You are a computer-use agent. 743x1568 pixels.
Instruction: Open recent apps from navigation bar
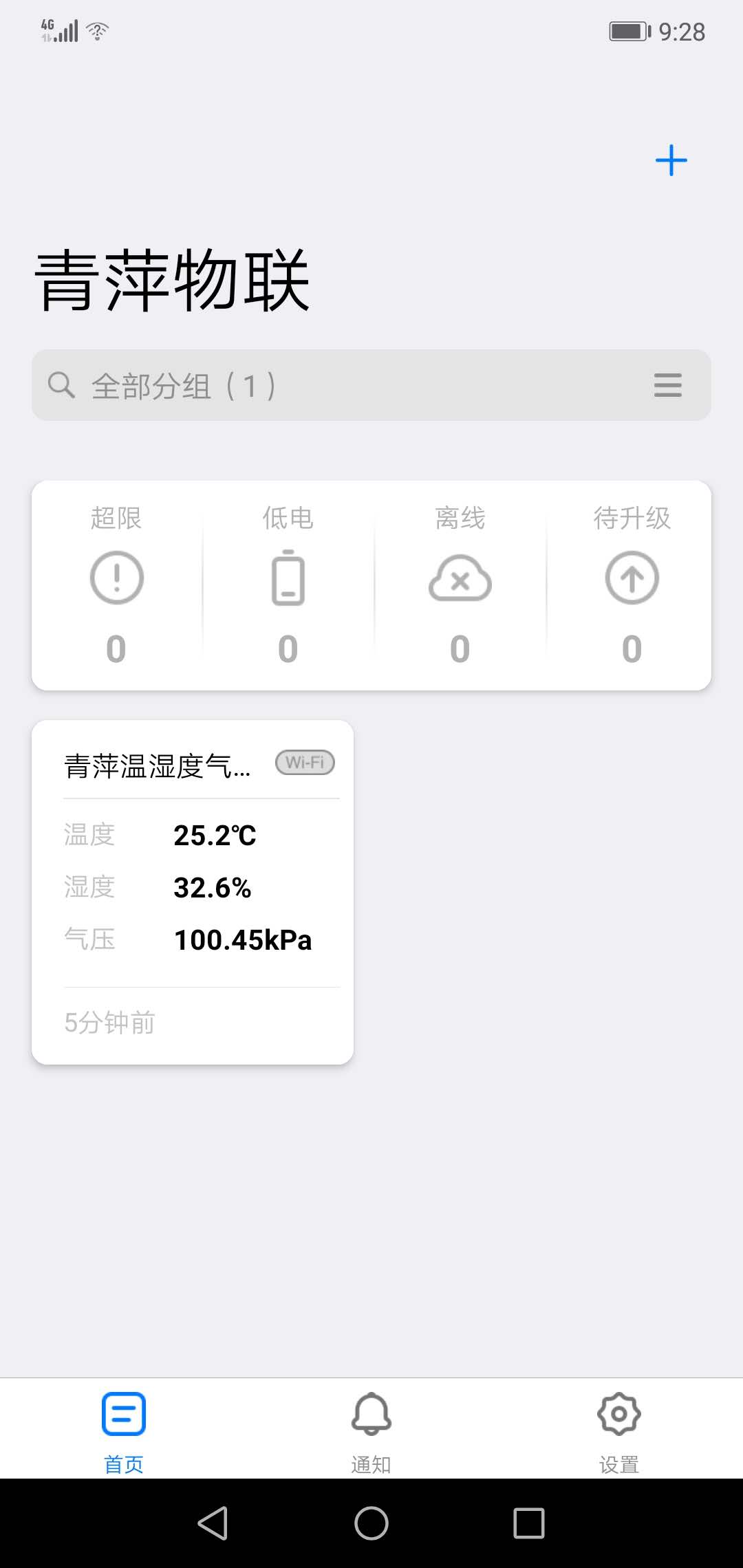[529, 1523]
